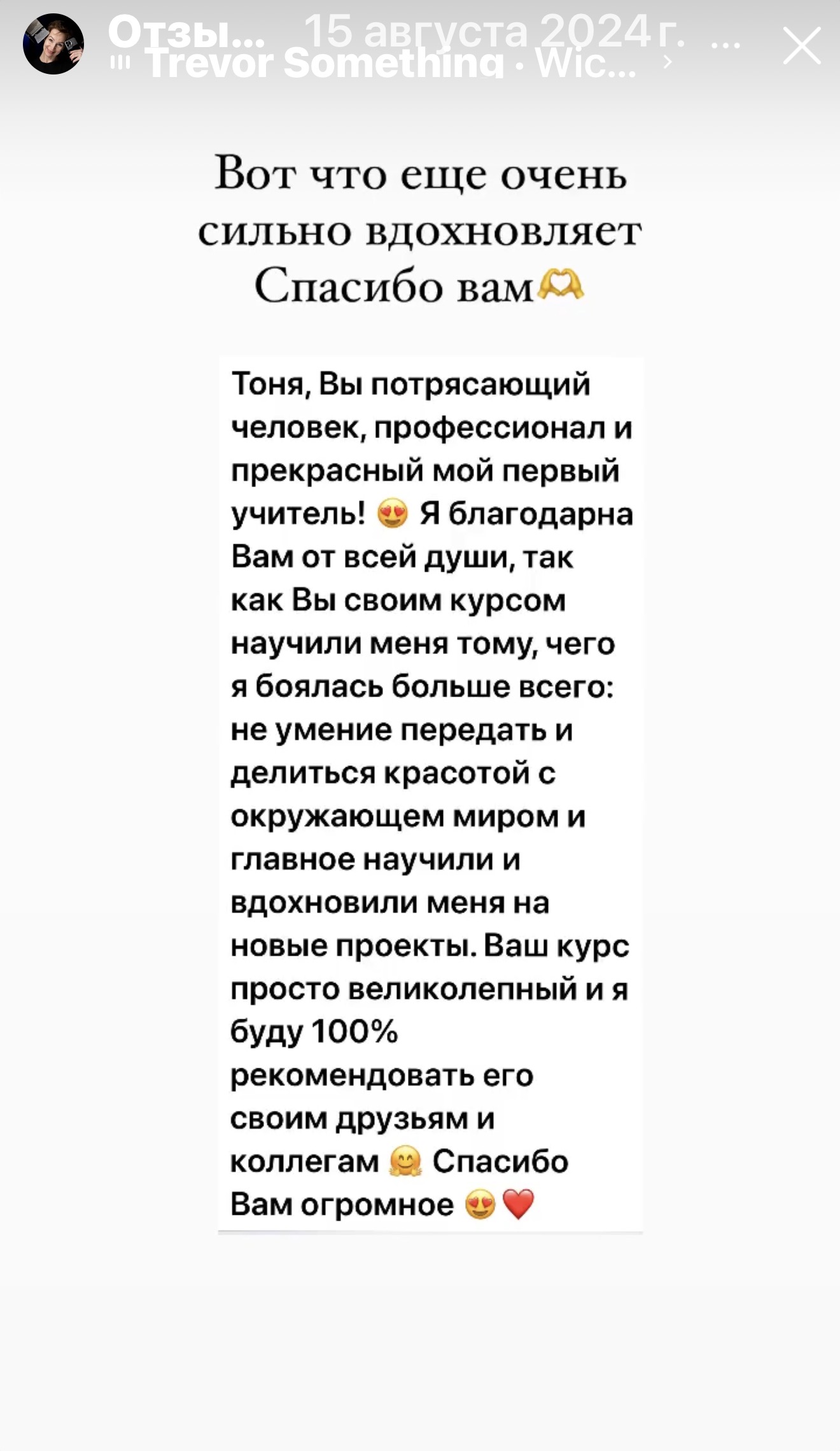Open the three-dot story options menu

725,45
